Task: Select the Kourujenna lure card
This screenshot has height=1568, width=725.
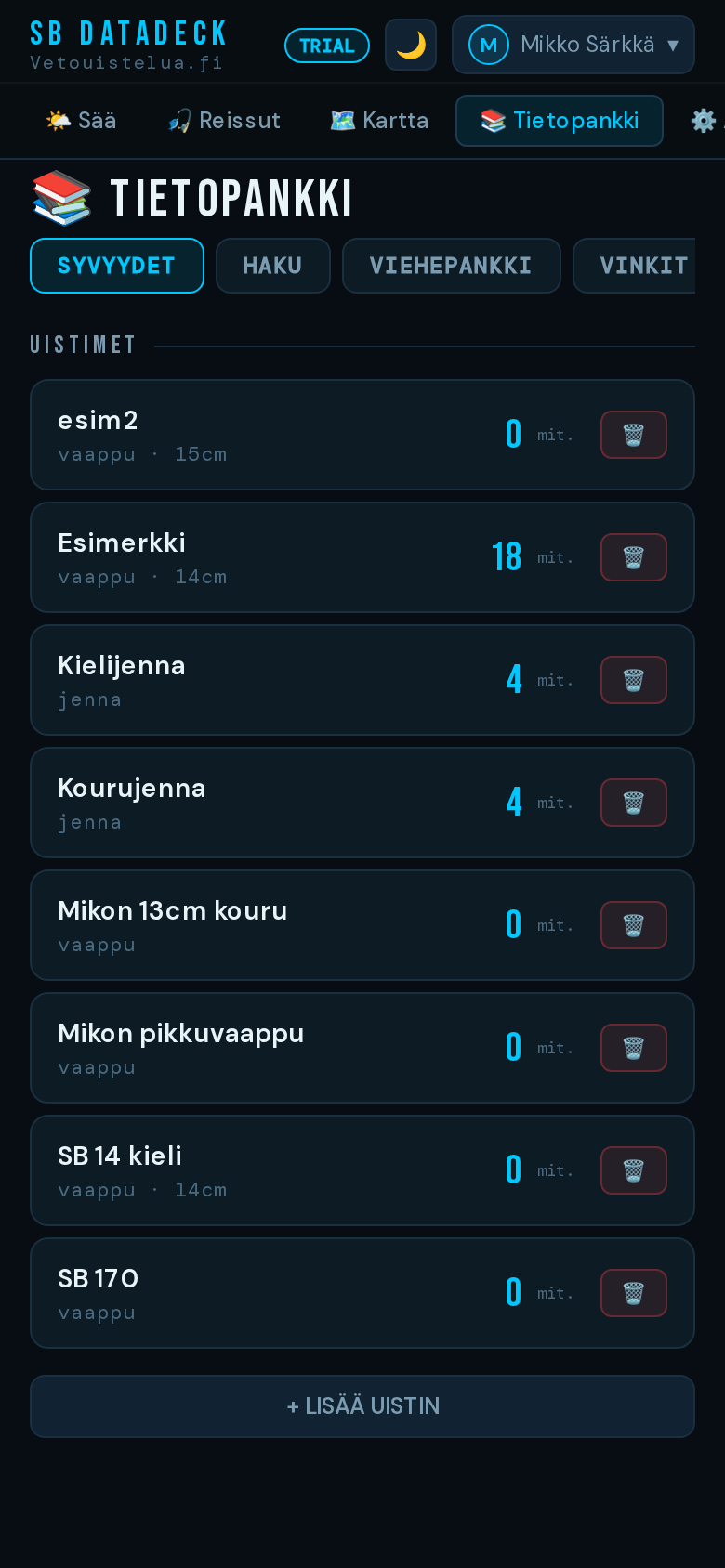Action: coord(279,802)
